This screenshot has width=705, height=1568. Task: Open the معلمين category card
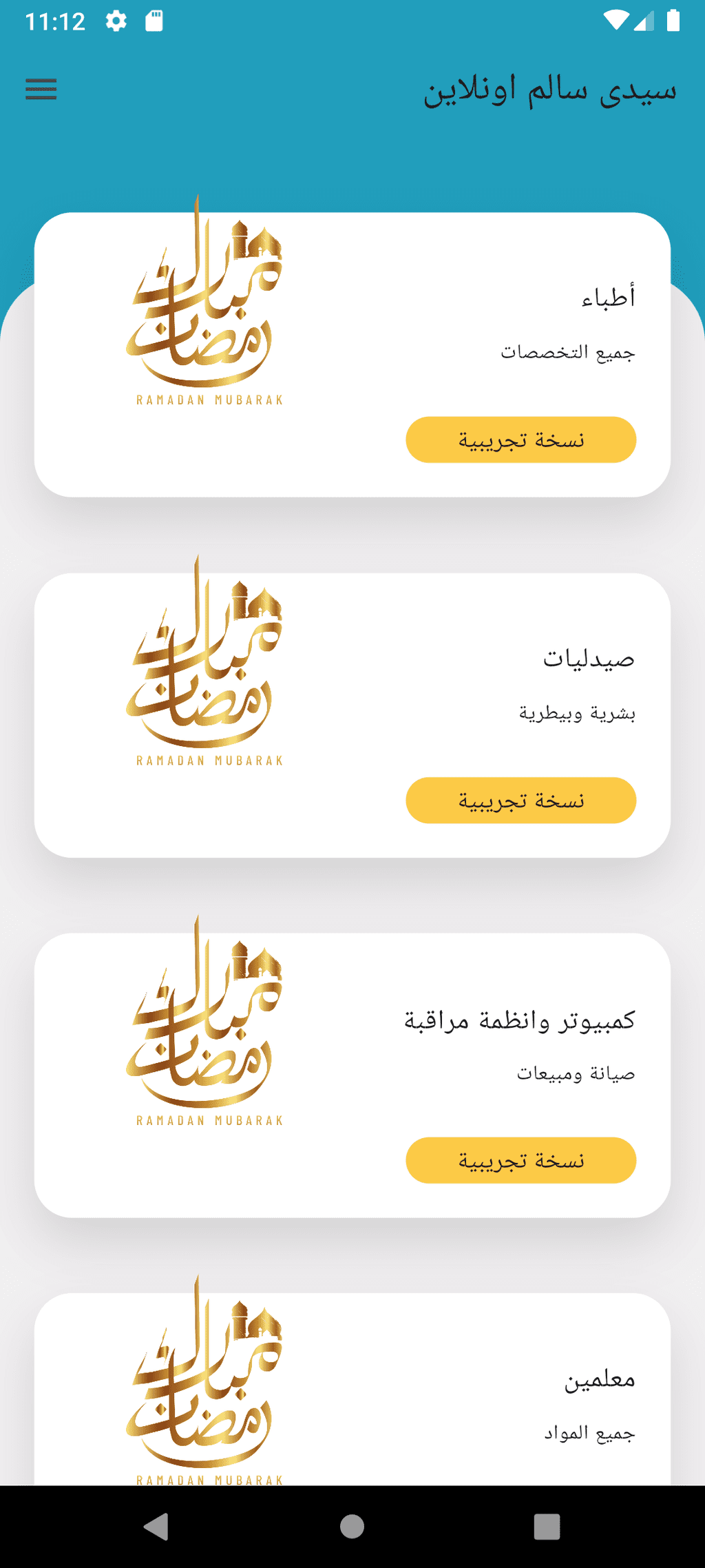click(352, 1389)
